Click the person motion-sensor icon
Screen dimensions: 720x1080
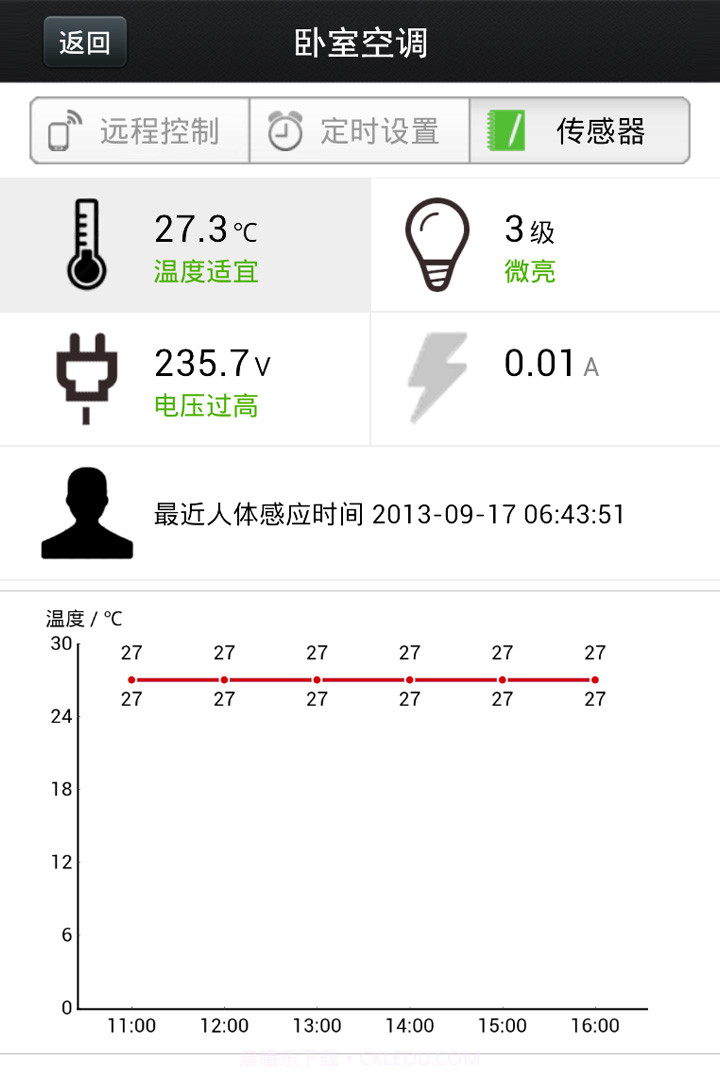[x=88, y=514]
